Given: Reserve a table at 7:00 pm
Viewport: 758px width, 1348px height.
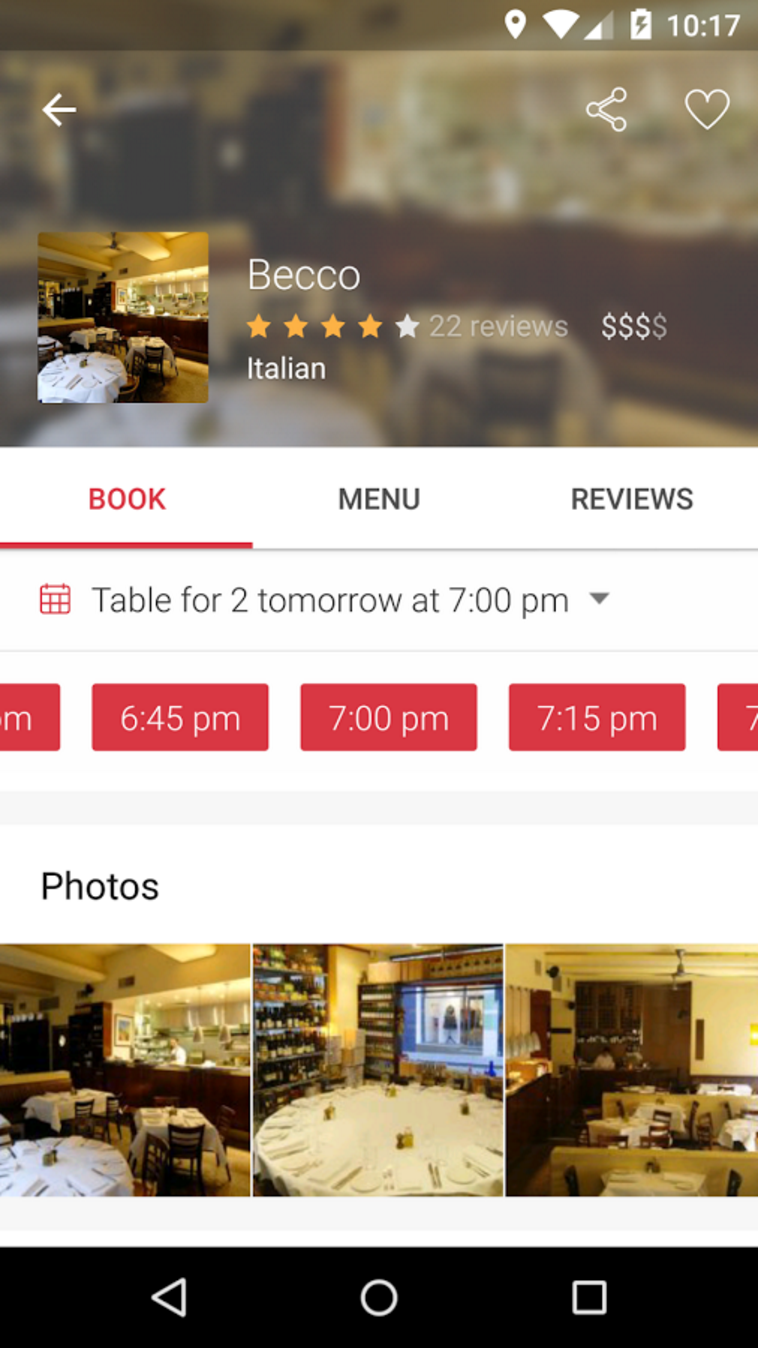Looking at the screenshot, I should (x=389, y=717).
